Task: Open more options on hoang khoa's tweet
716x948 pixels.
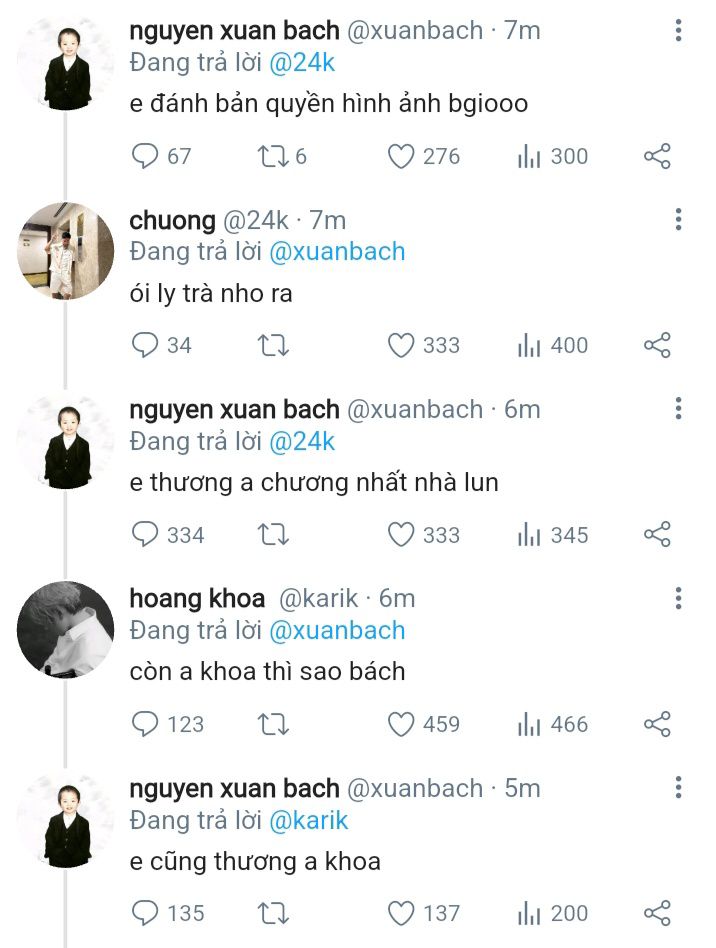Action: click(678, 599)
